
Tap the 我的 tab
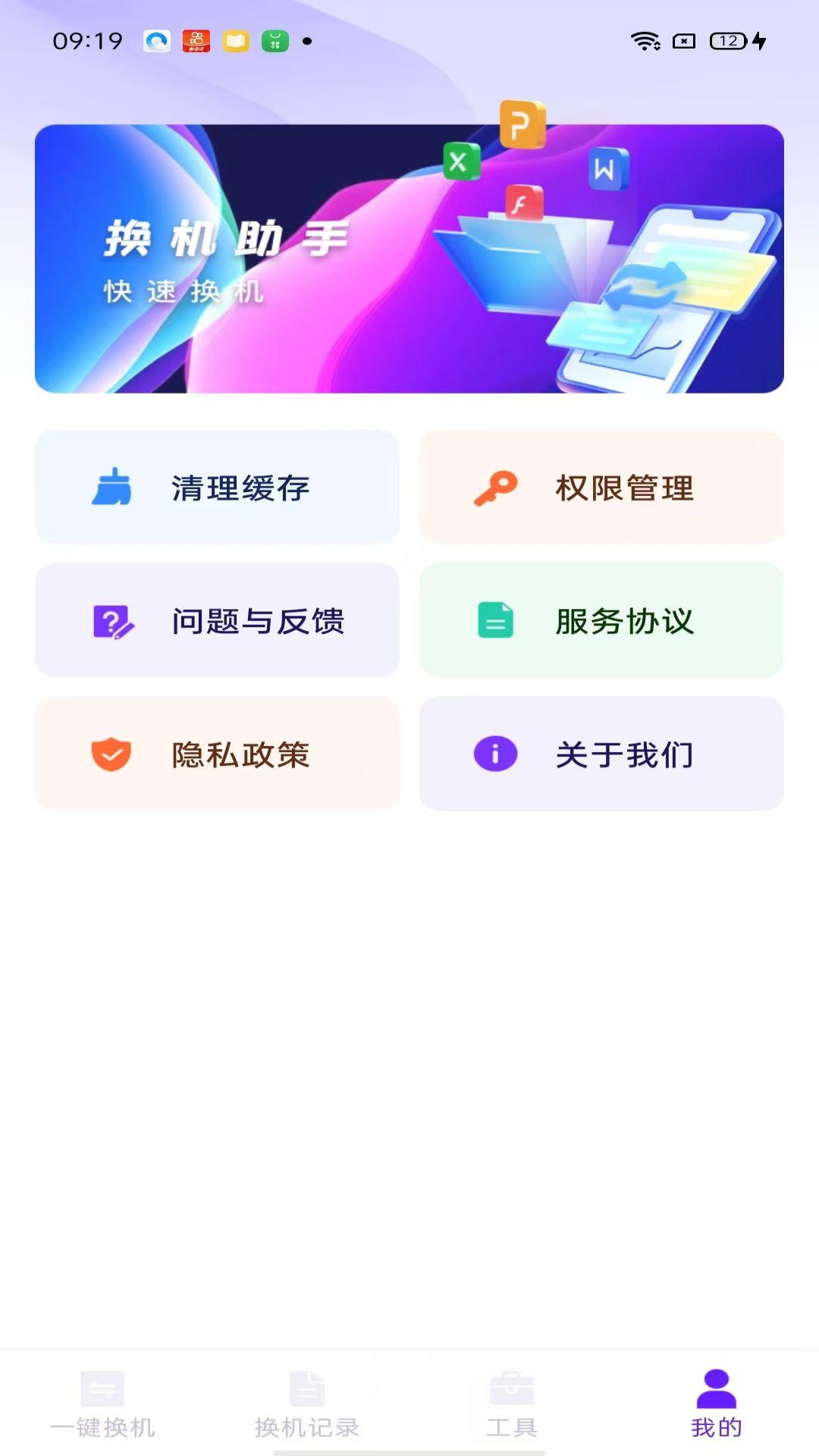[716, 1404]
